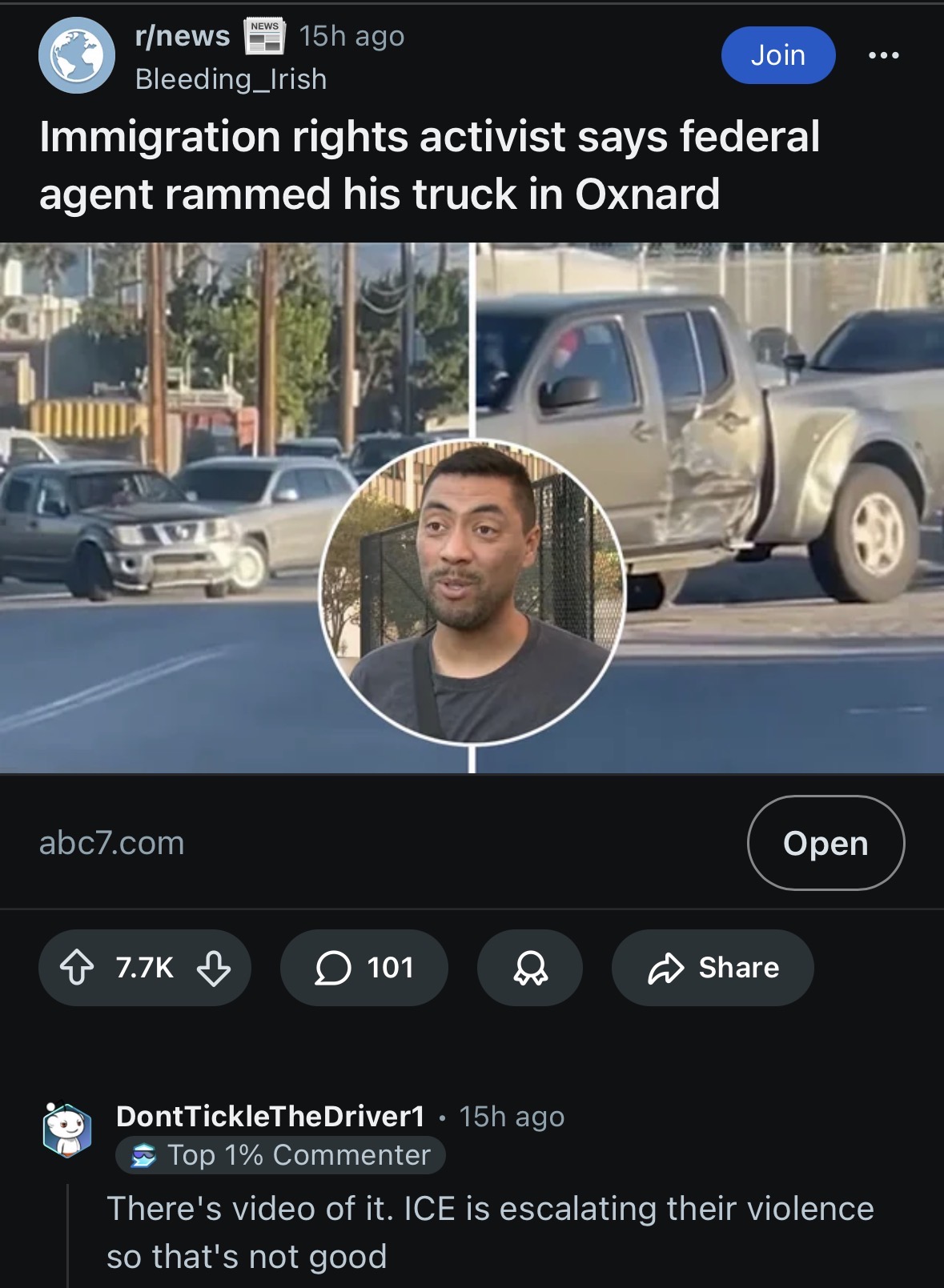
Task: Join the r/news community
Action: 777,55
